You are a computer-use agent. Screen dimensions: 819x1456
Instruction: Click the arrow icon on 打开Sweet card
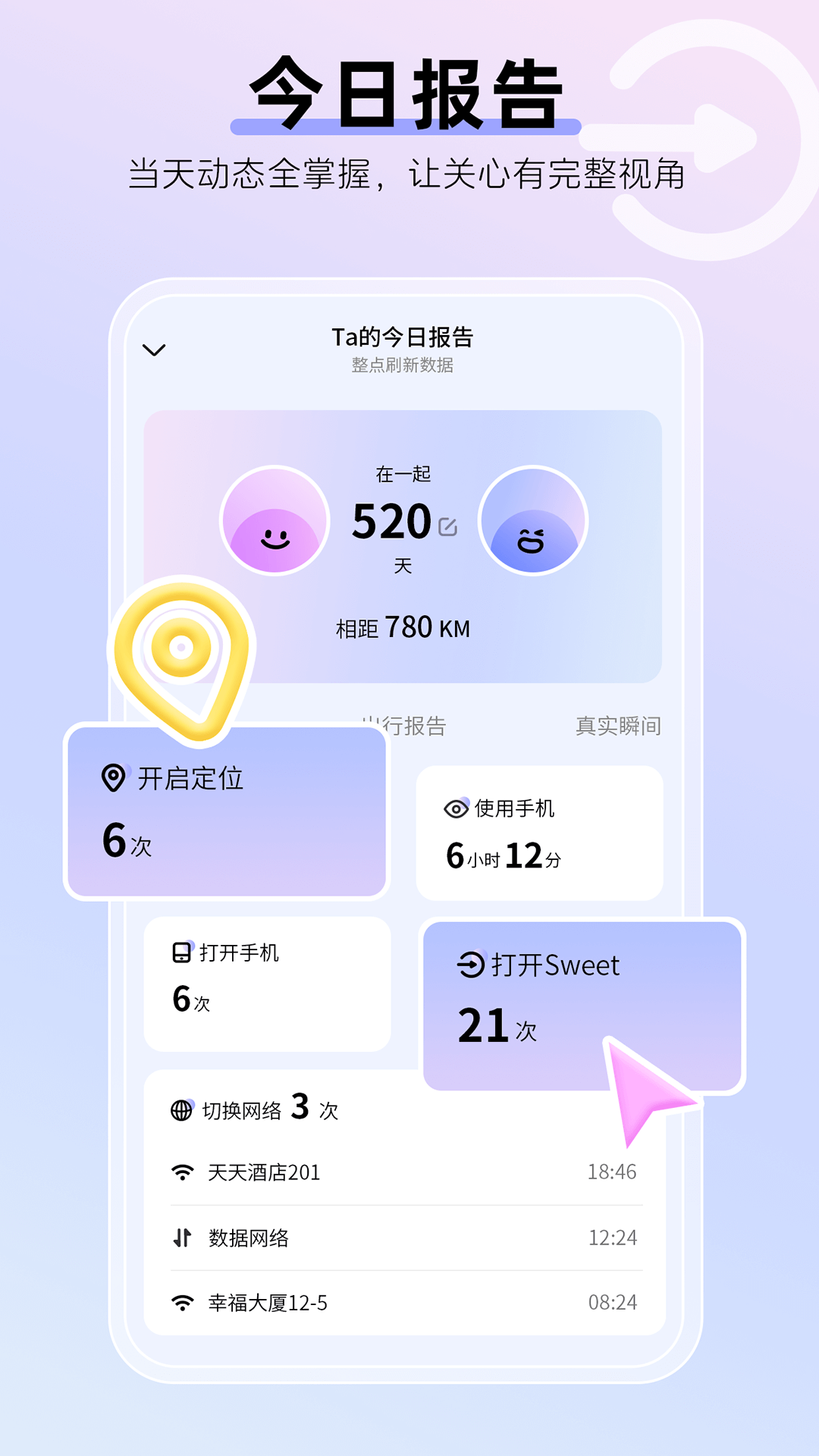[x=472, y=965]
